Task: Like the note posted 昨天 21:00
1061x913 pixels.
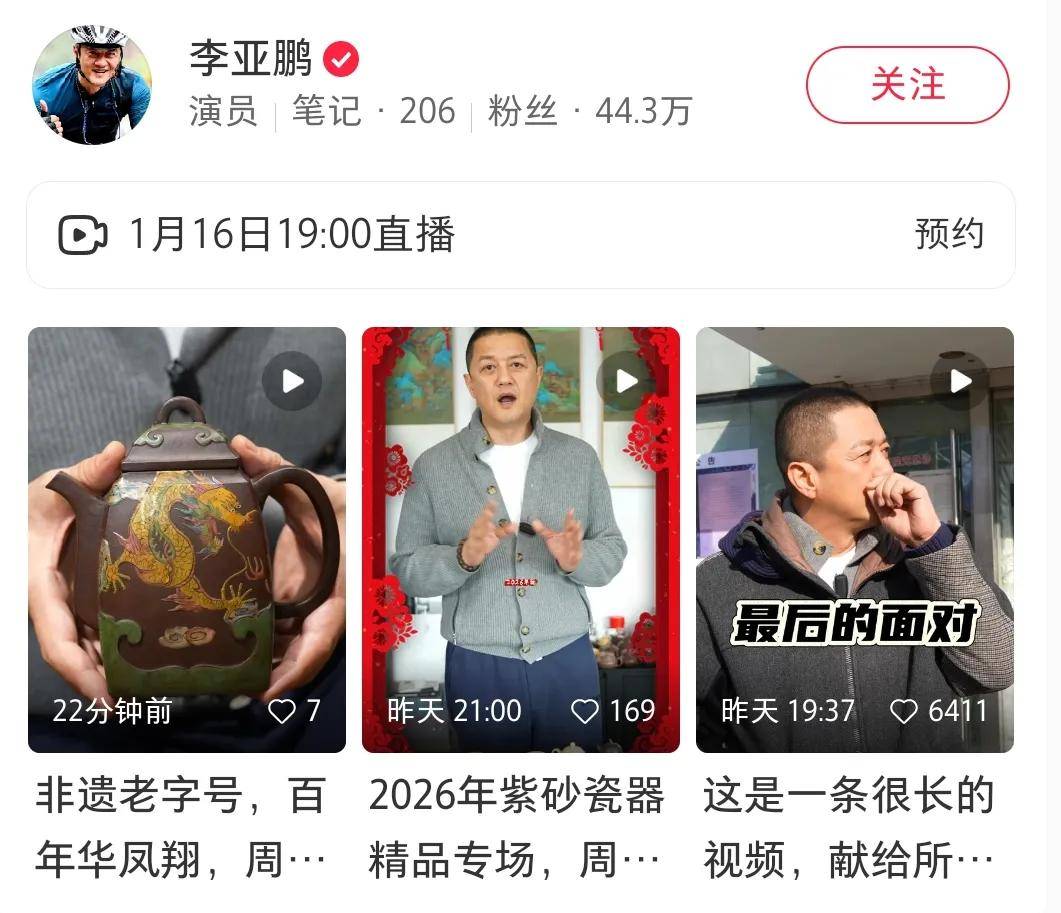Action: [585, 711]
